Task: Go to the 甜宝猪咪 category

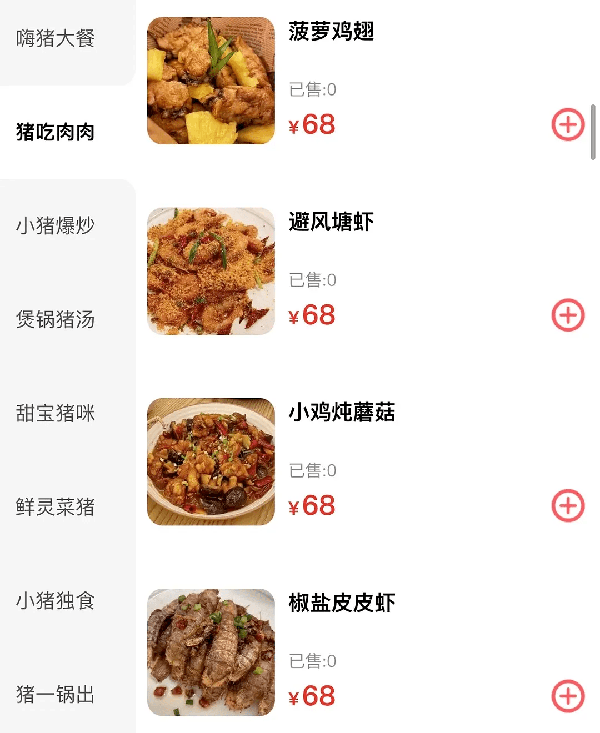Action: point(56,413)
